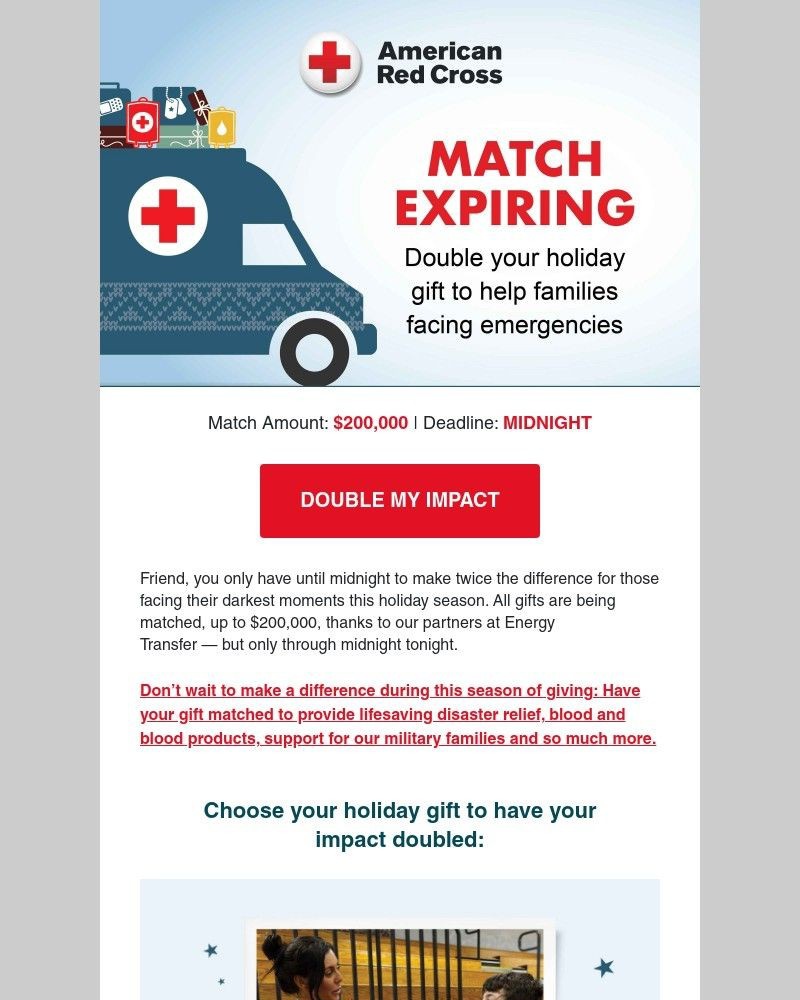
Task: Click the MIDNIGHT deadline text
Action: coord(546,423)
